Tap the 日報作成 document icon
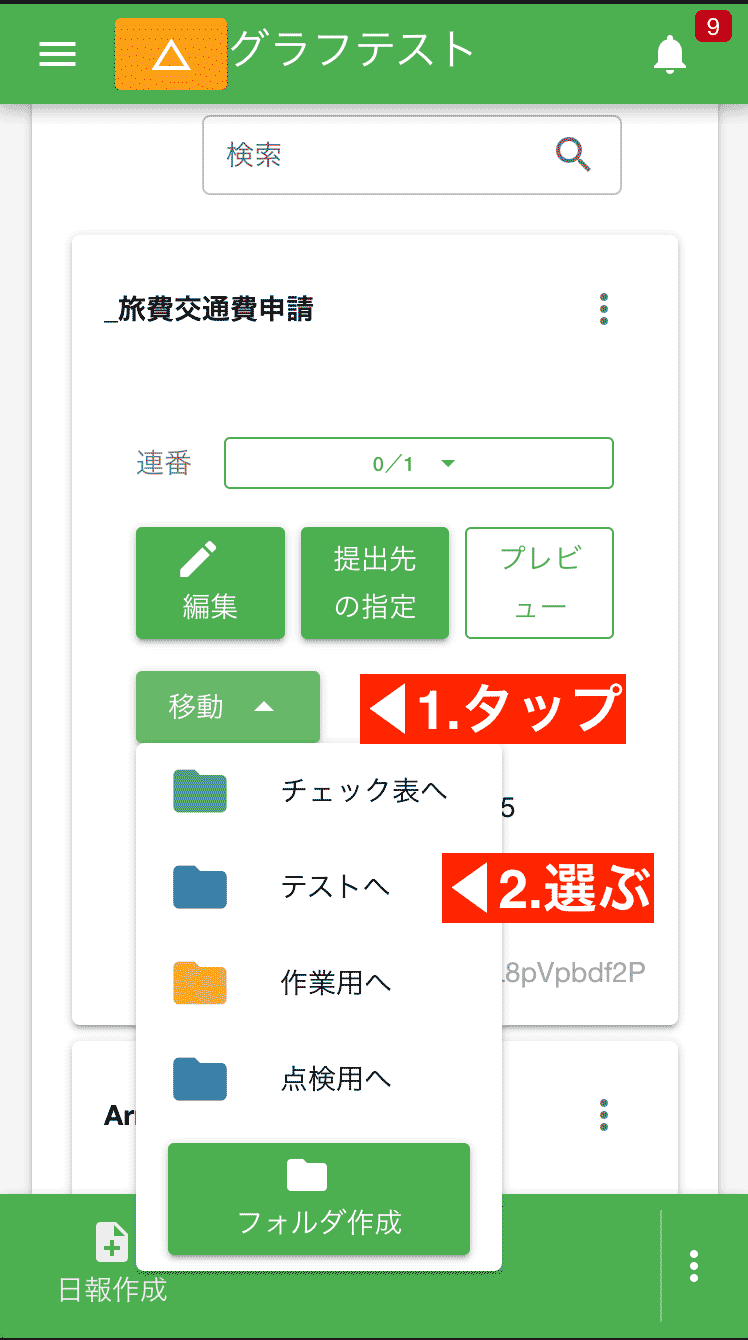The image size is (748, 1340). click(x=110, y=1240)
